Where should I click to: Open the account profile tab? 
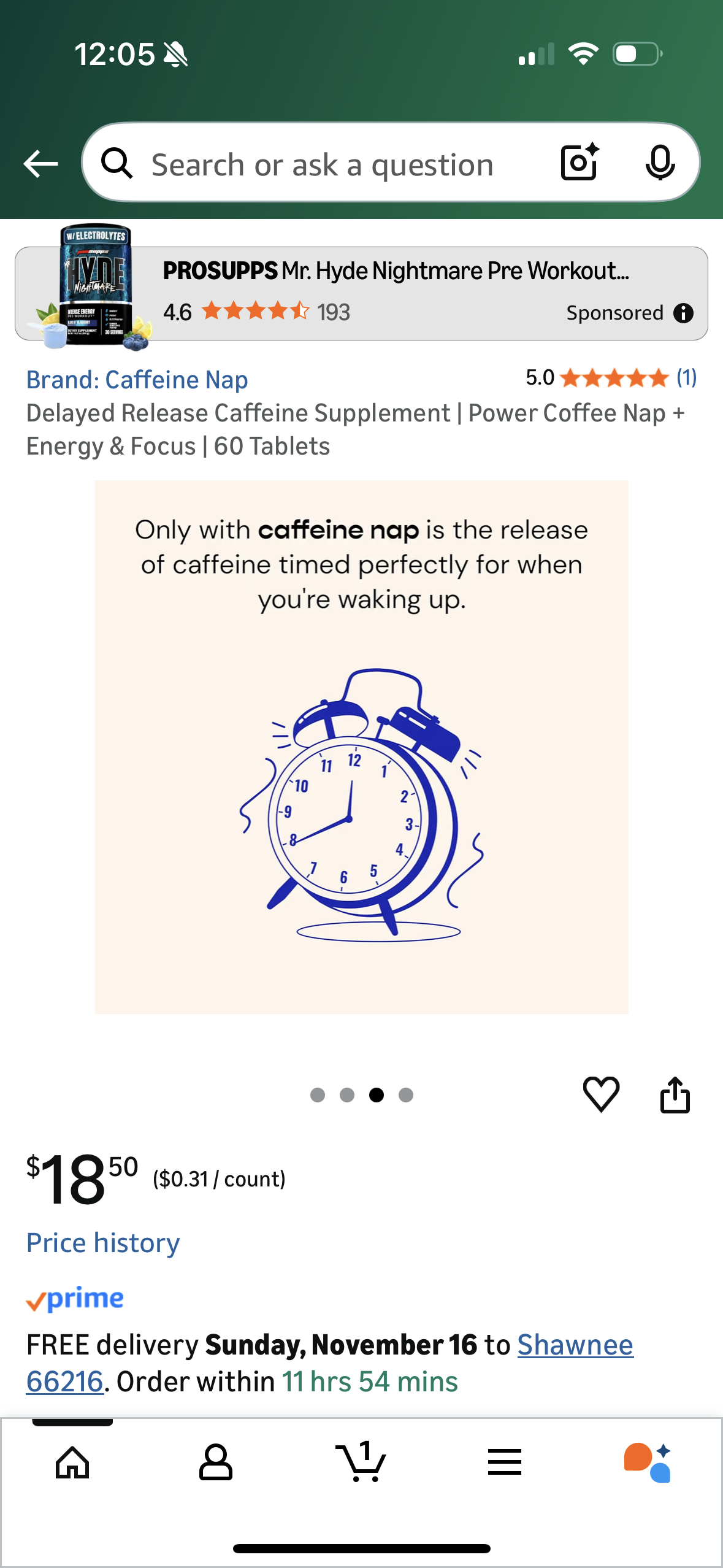216,1462
